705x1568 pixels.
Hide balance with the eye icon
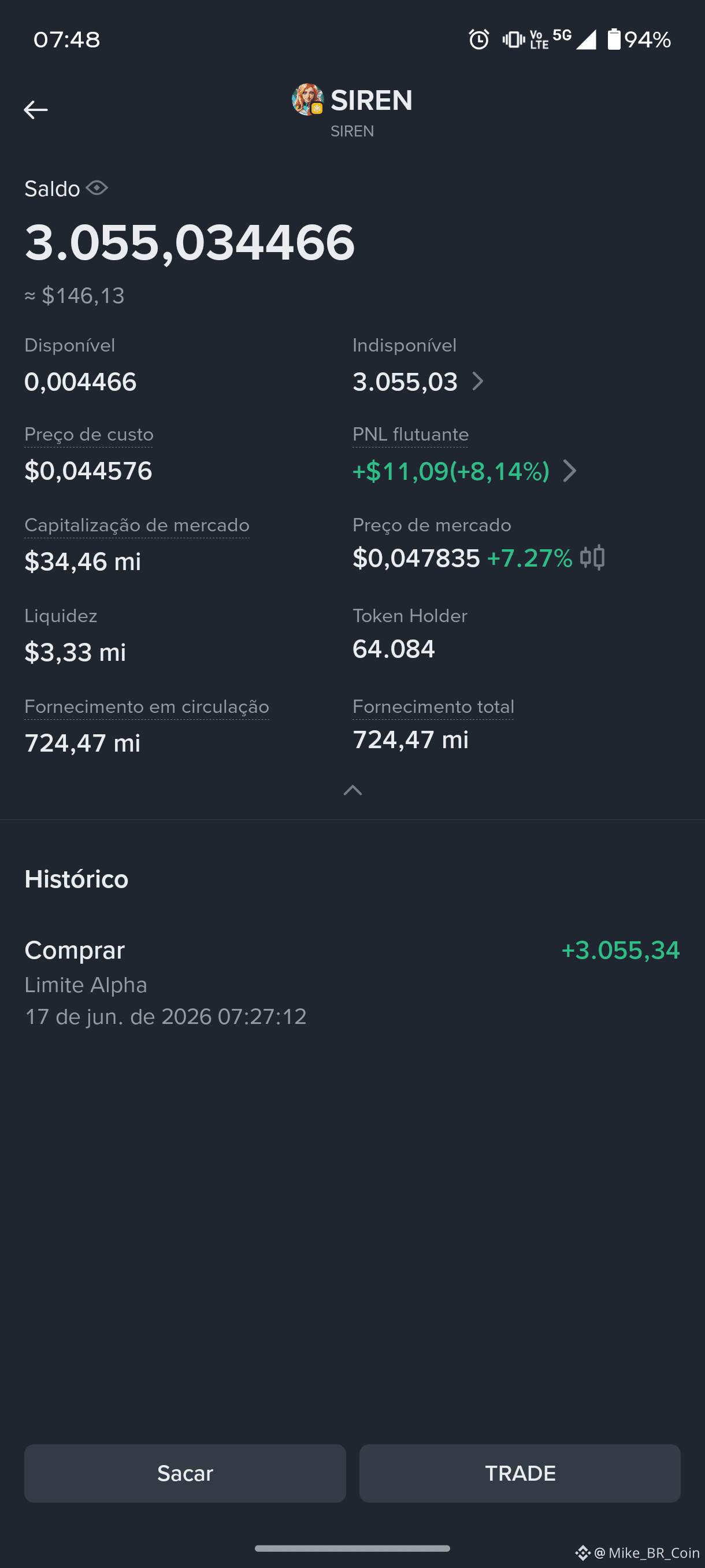(97, 188)
